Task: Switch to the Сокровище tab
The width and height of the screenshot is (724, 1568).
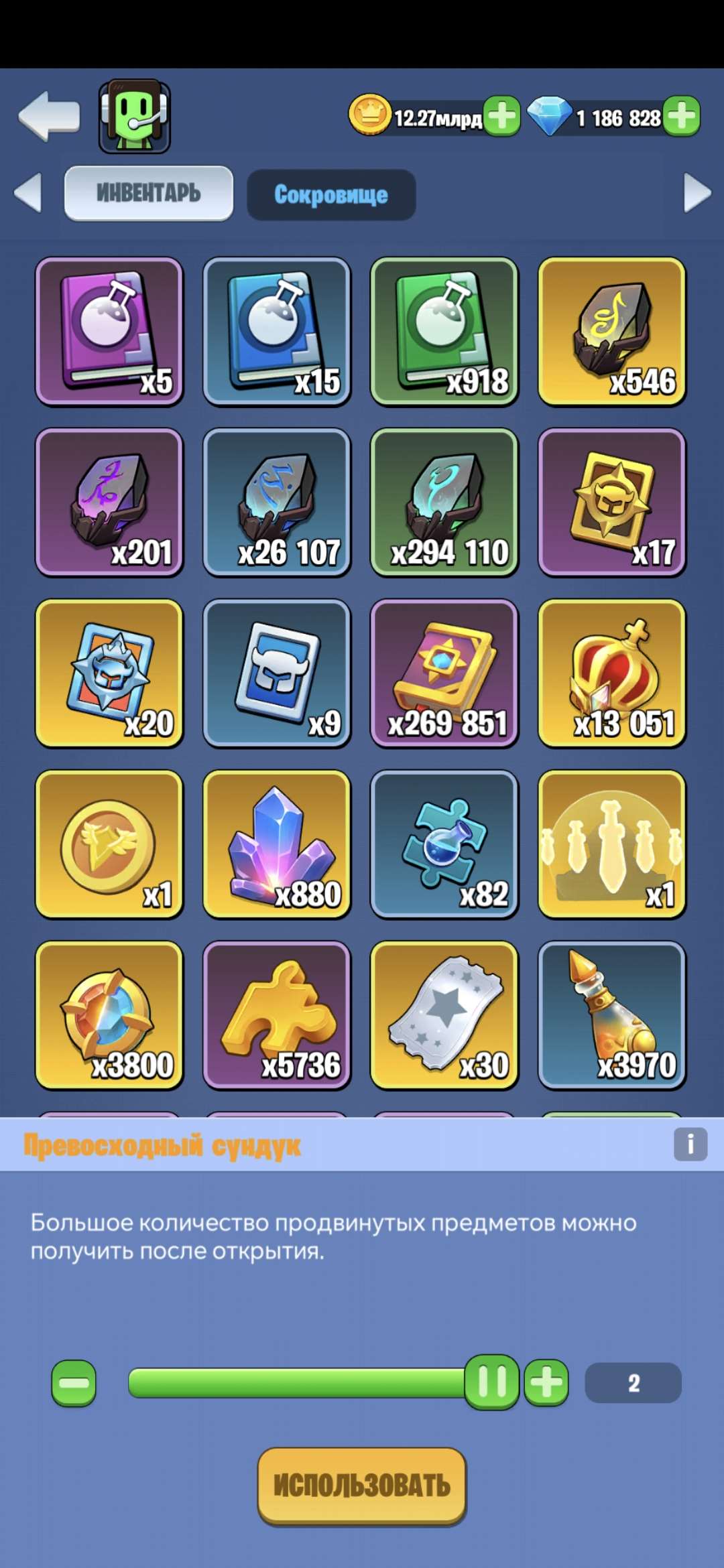Action: 331,195
